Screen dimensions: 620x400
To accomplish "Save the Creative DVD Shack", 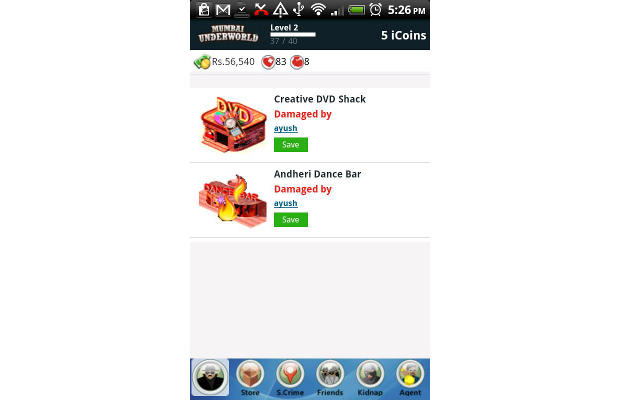I will tap(290, 145).
